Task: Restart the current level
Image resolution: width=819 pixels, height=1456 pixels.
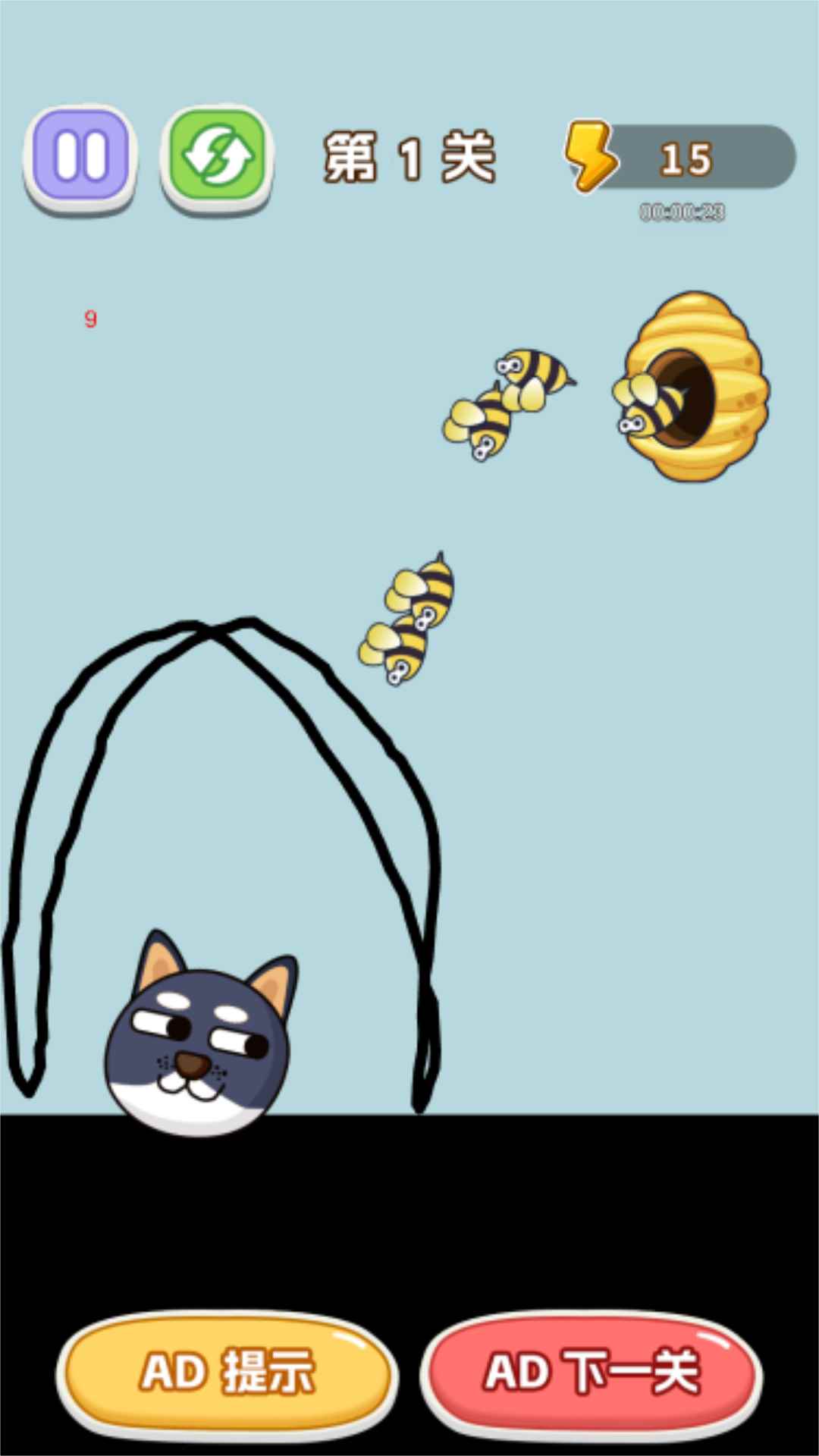Action: click(218, 157)
